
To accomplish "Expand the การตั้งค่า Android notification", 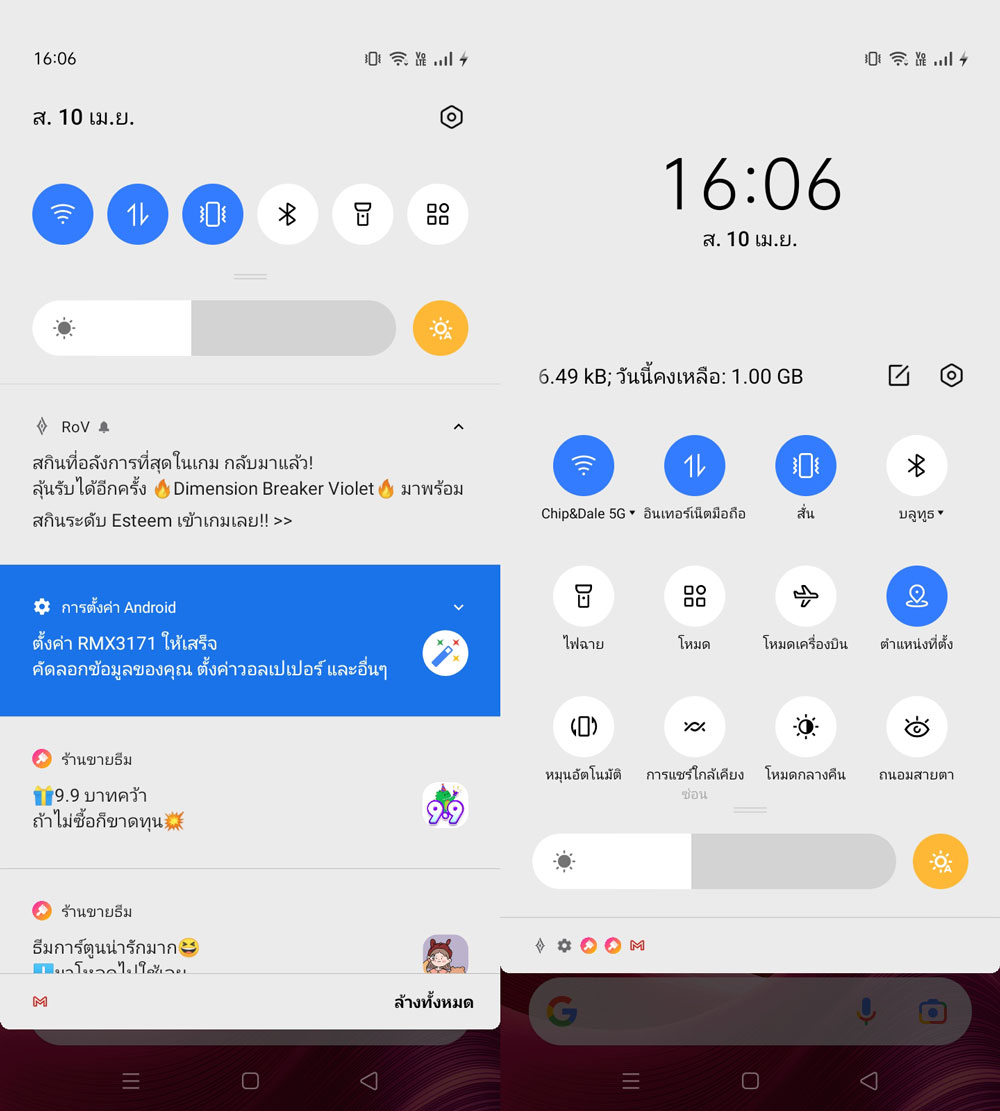I will (x=458, y=607).
